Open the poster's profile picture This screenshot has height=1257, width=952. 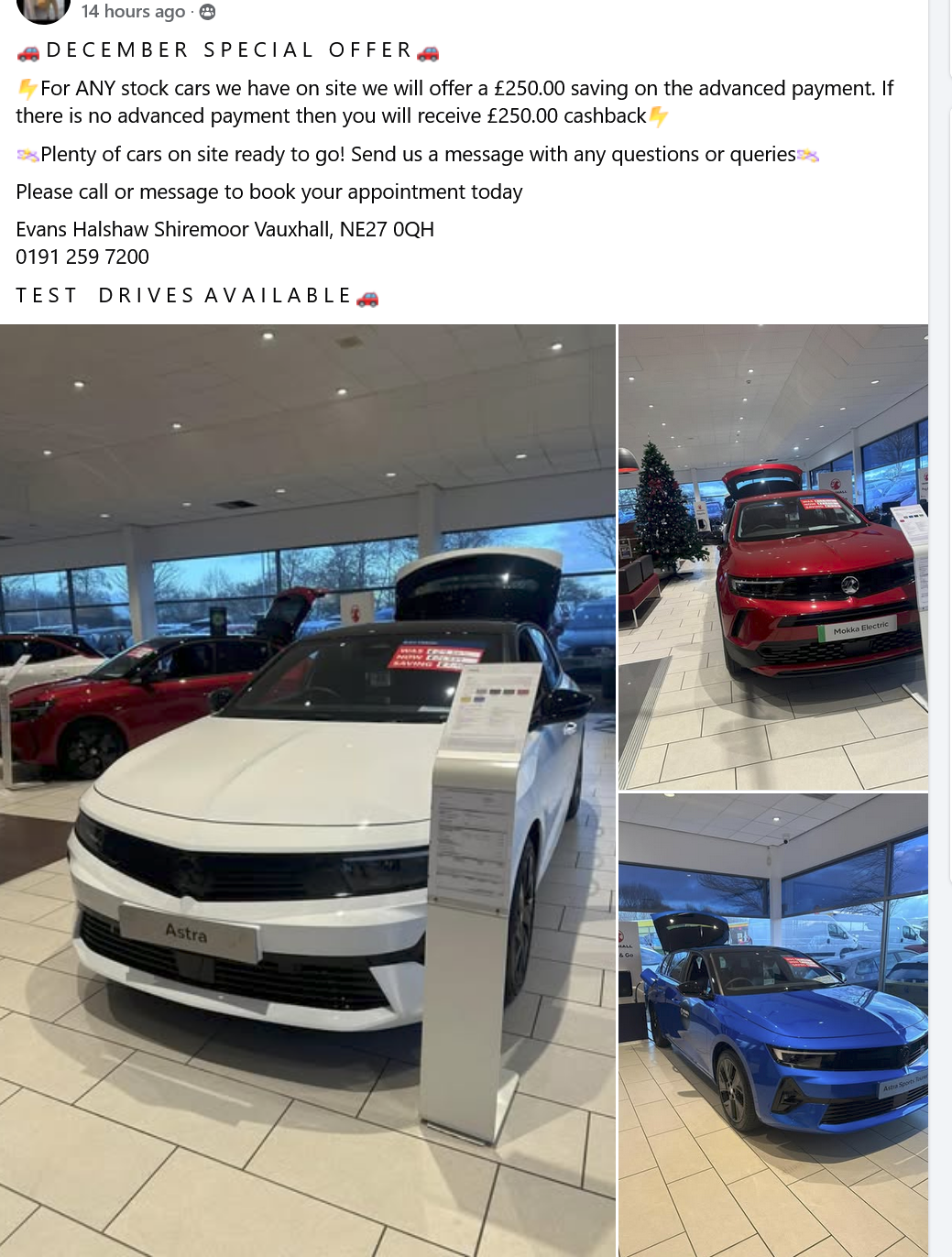click(43, 9)
